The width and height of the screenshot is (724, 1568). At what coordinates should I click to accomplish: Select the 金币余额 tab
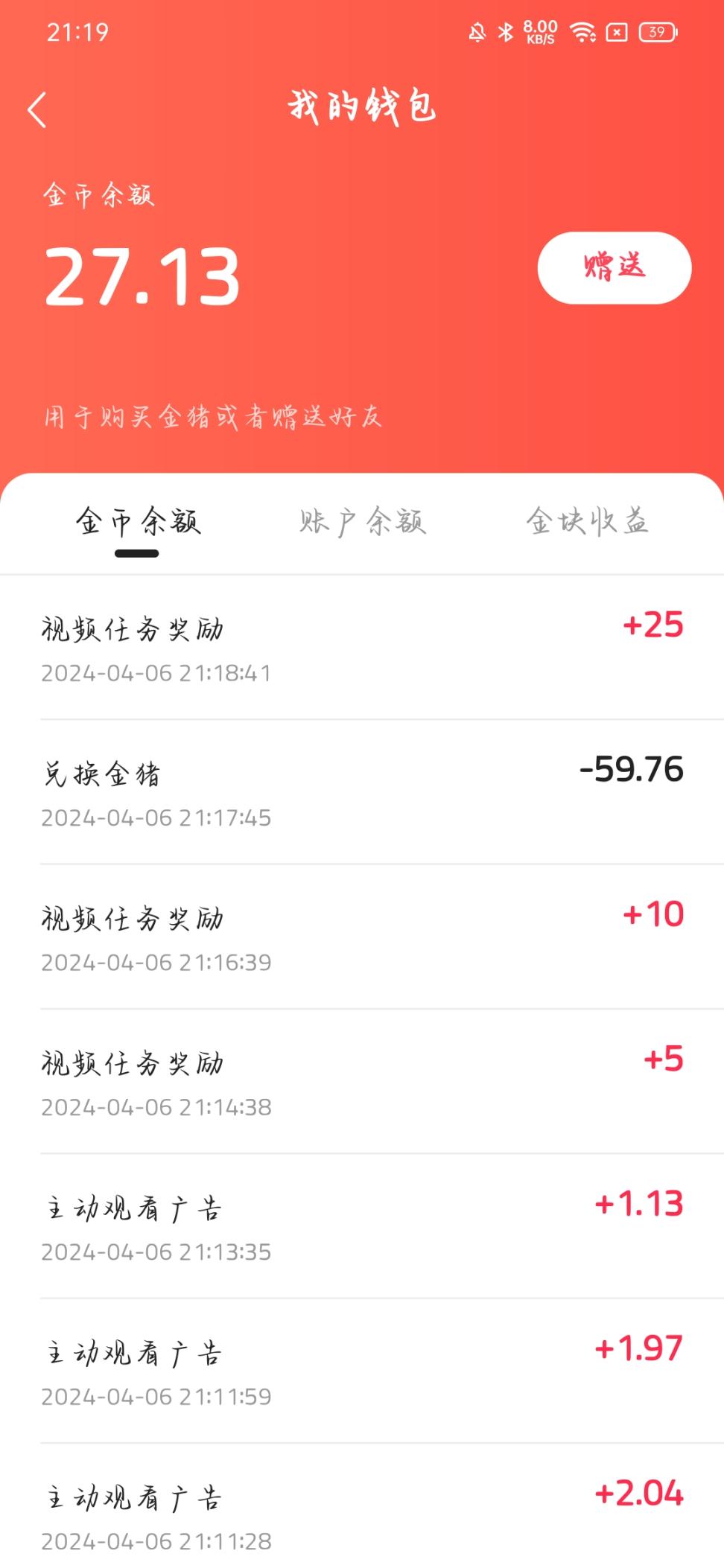(x=137, y=522)
